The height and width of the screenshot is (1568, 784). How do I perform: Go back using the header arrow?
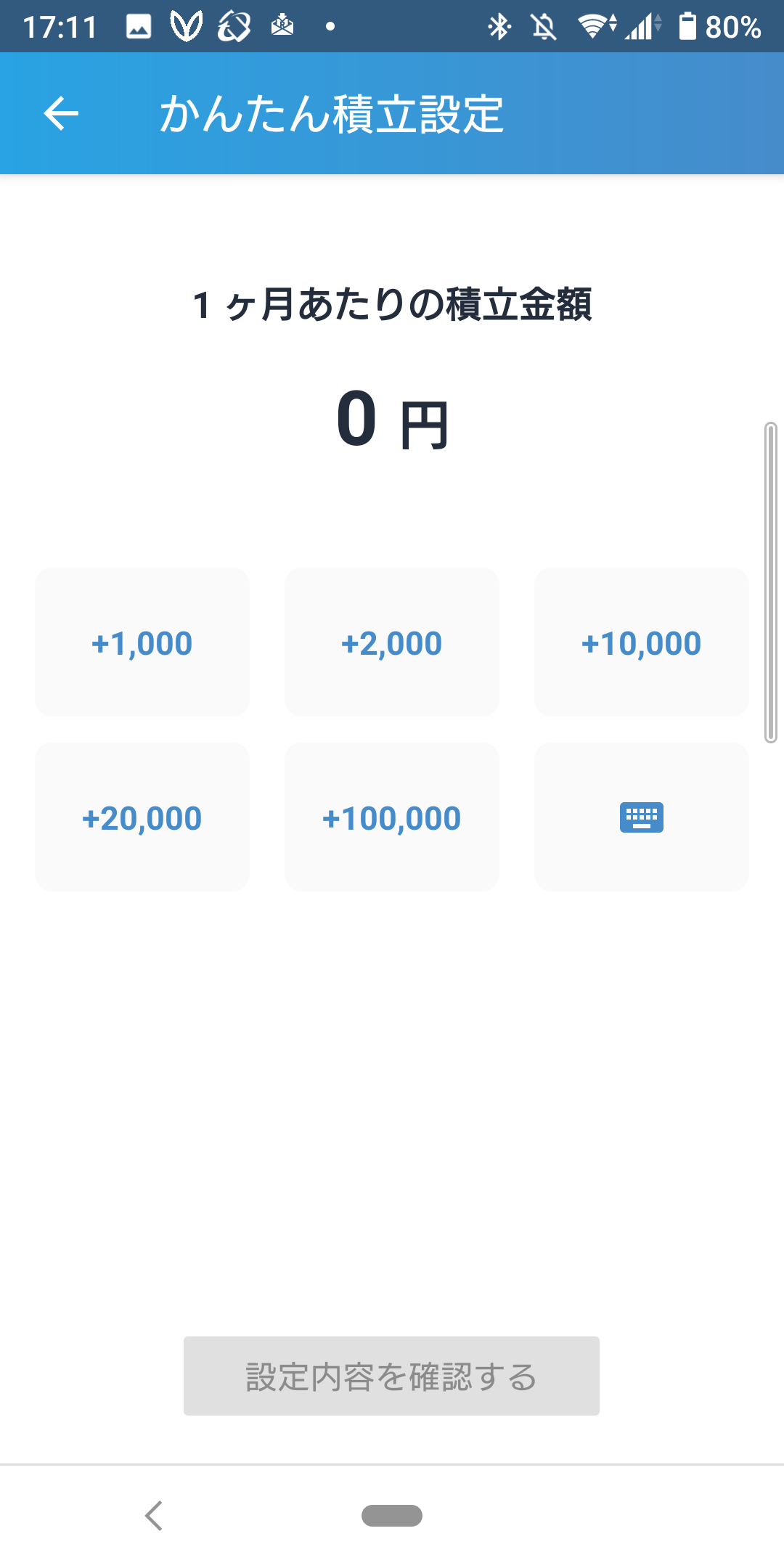[x=61, y=113]
